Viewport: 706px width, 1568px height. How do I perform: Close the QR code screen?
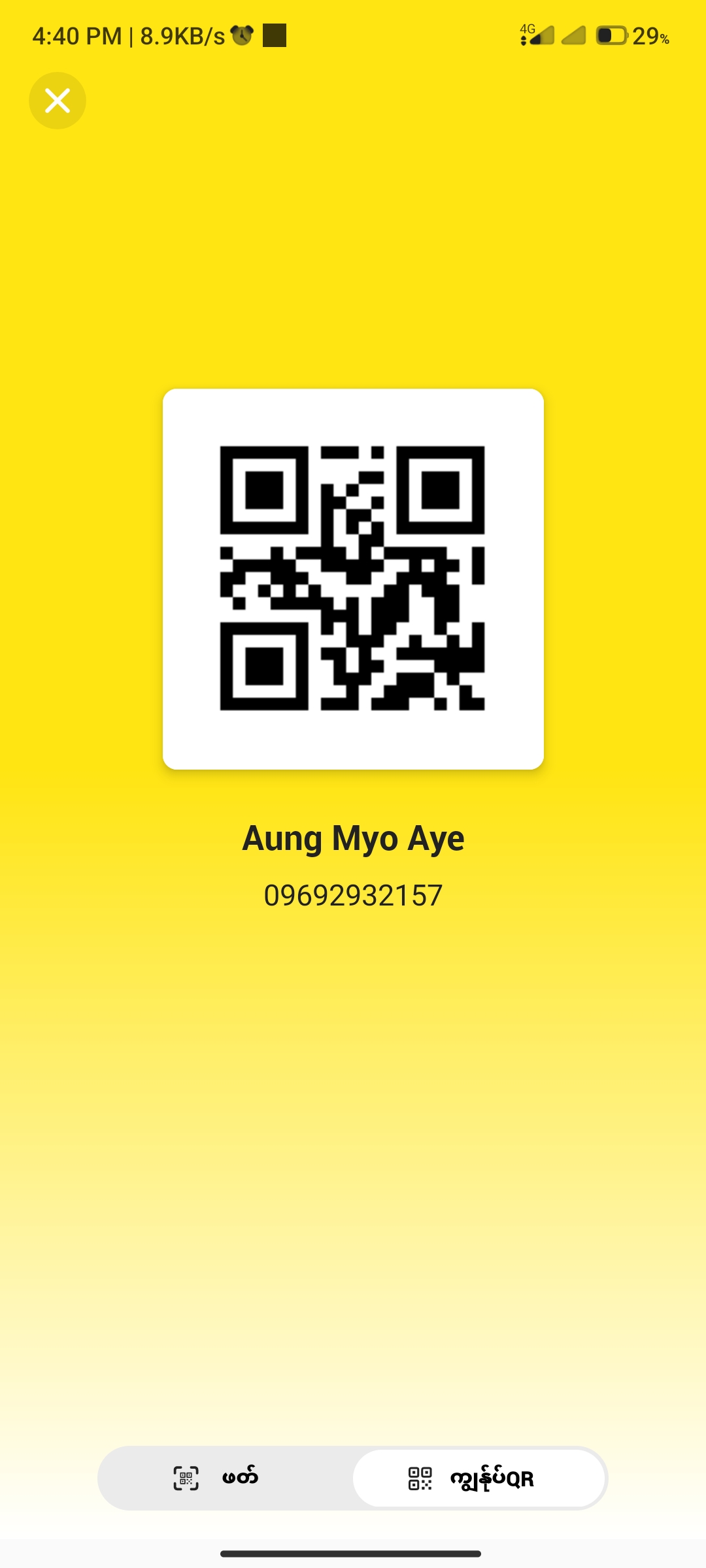click(x=58, y=101)
